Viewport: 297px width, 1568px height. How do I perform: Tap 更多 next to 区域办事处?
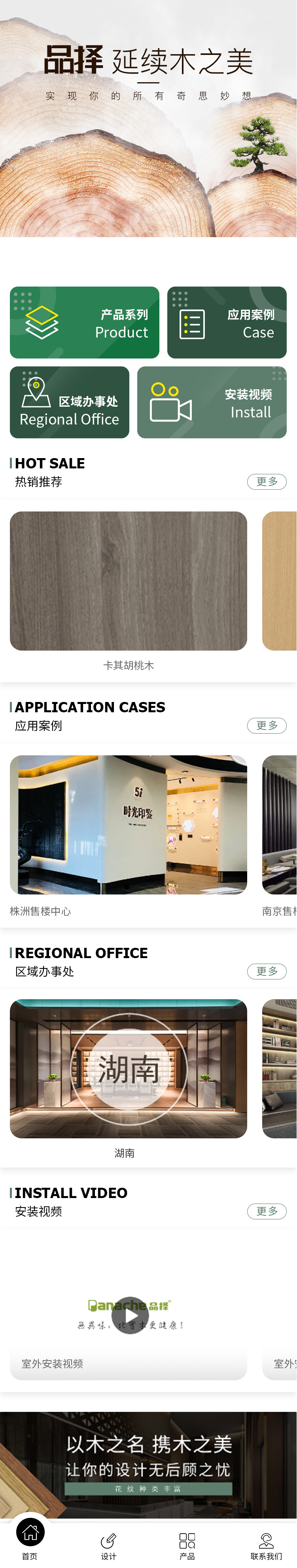click(x=266, y=972)
